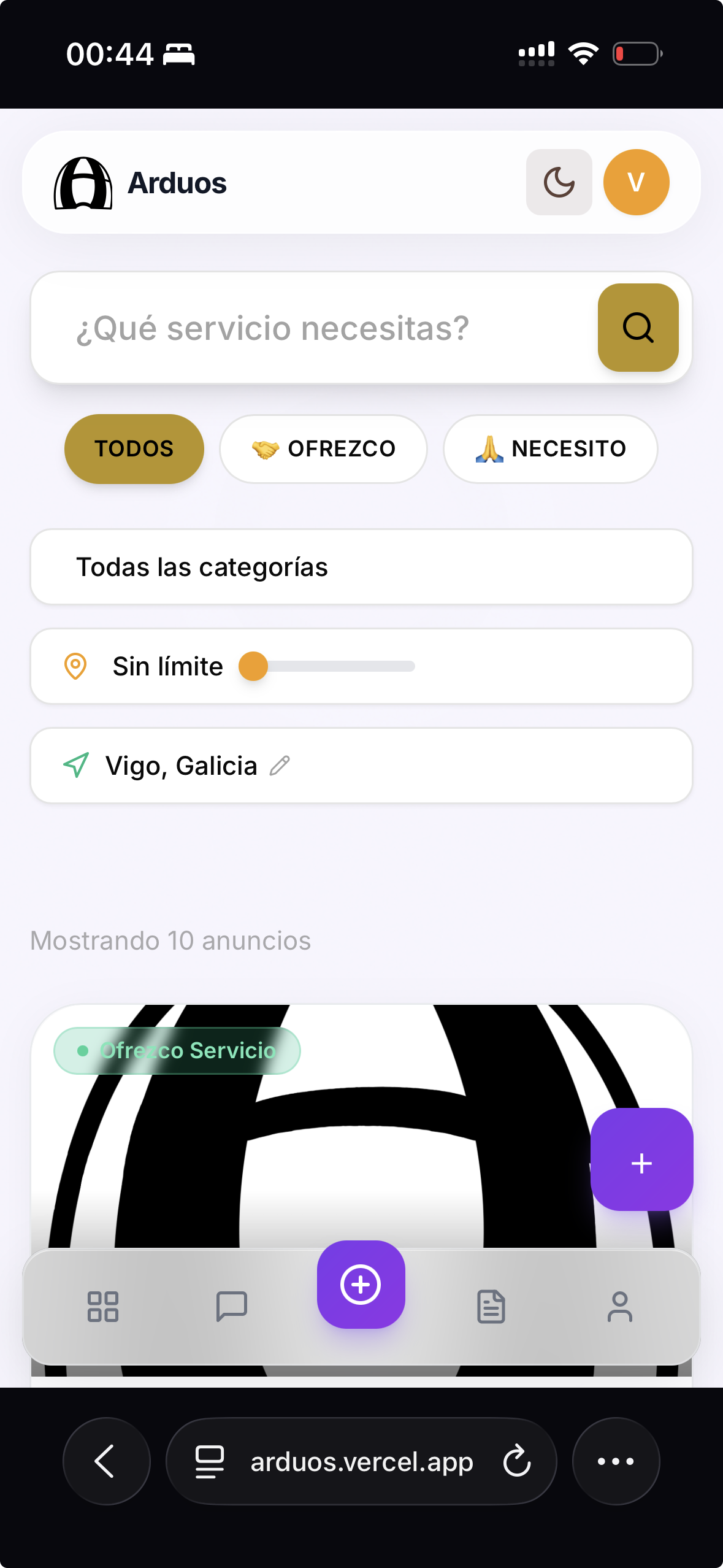Tap the gold search magnifier button
Screen dimensions: 723x1568
click(638, 328)
